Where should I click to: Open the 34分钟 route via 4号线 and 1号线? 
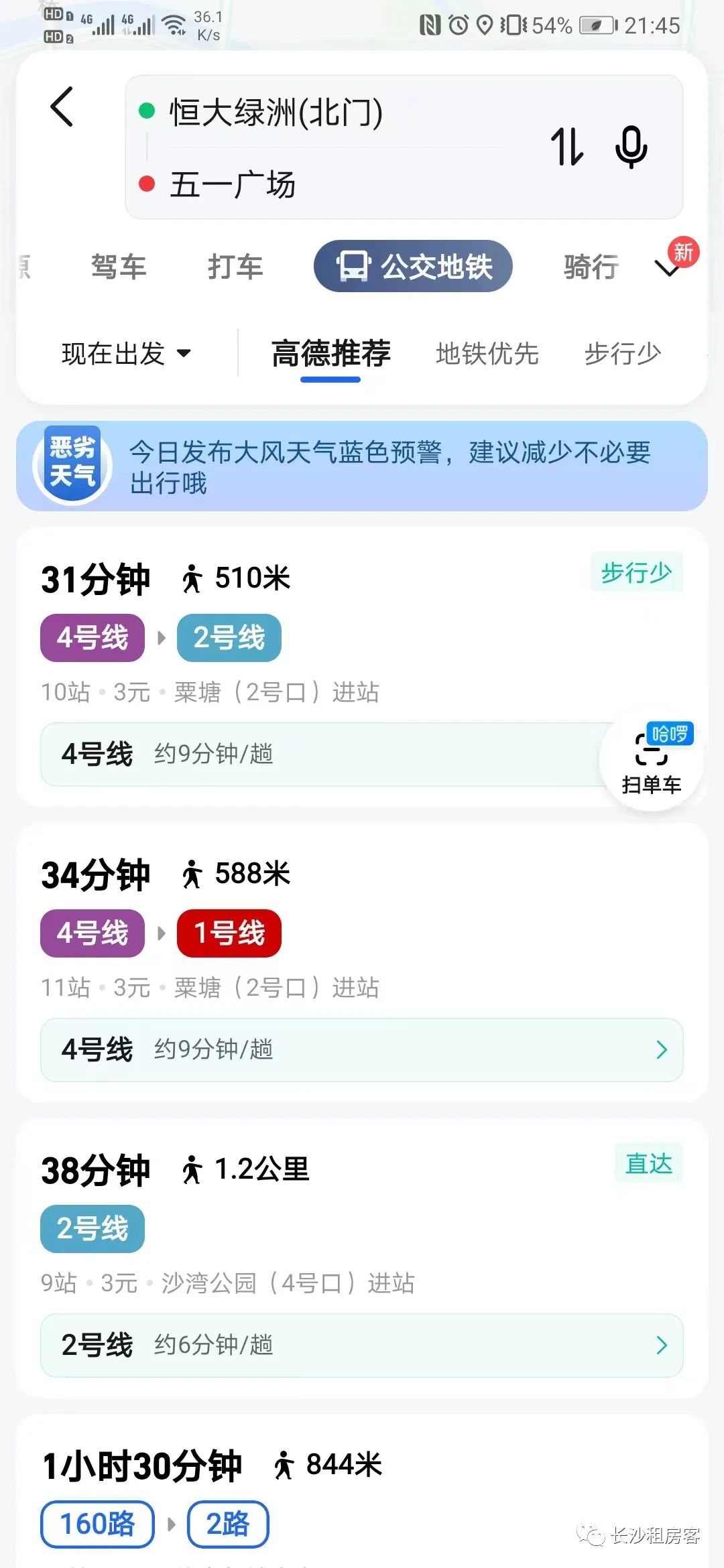click(362, 963)
